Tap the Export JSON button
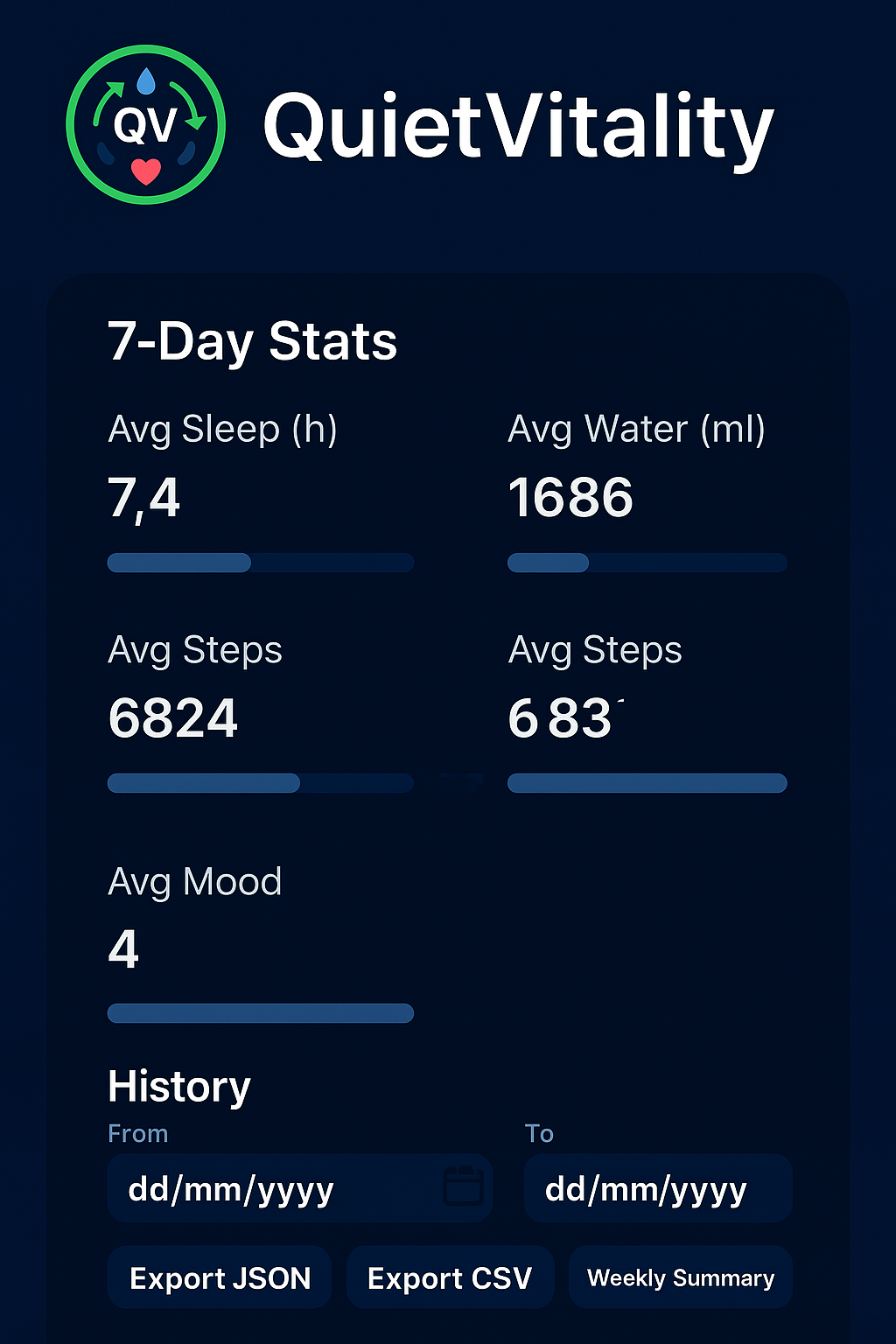Viewport: 896px width, 1344px height. tap(220, 1277)
